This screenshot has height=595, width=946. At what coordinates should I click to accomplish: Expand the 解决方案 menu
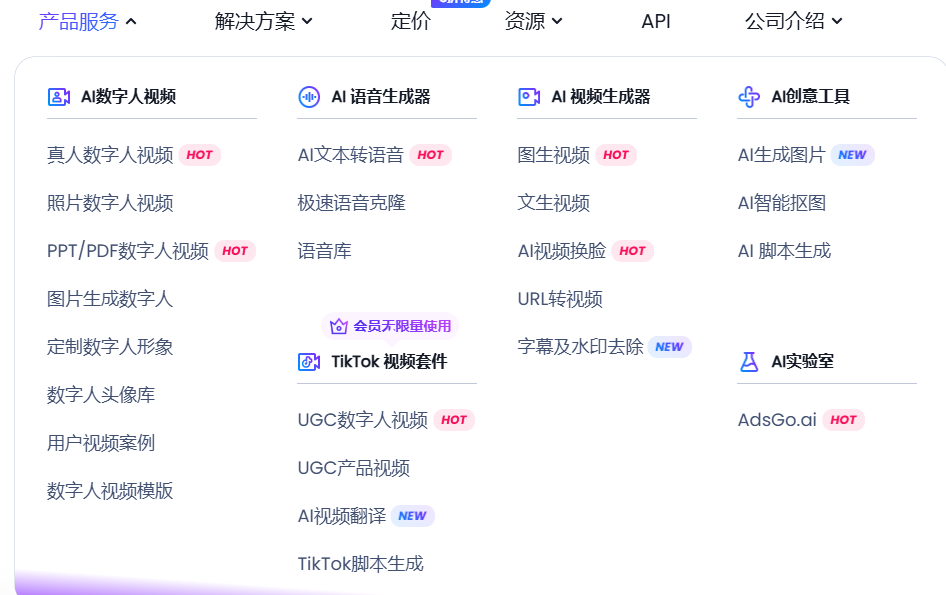pyautogui.click(x=263, y=21)
